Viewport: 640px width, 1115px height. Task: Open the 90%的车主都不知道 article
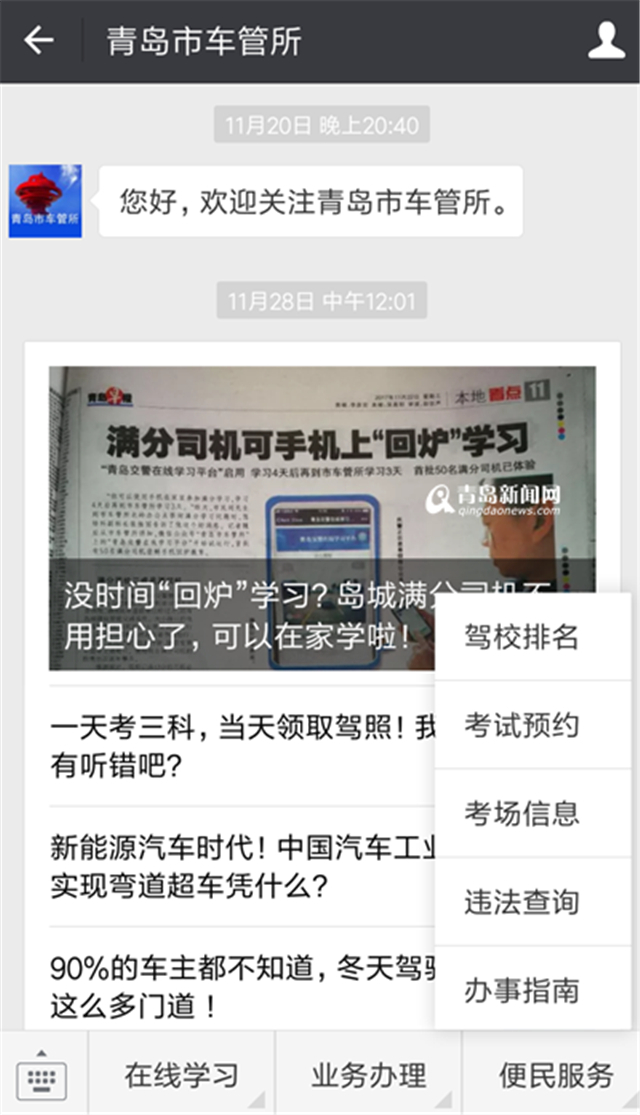click(x=240, y=986)
